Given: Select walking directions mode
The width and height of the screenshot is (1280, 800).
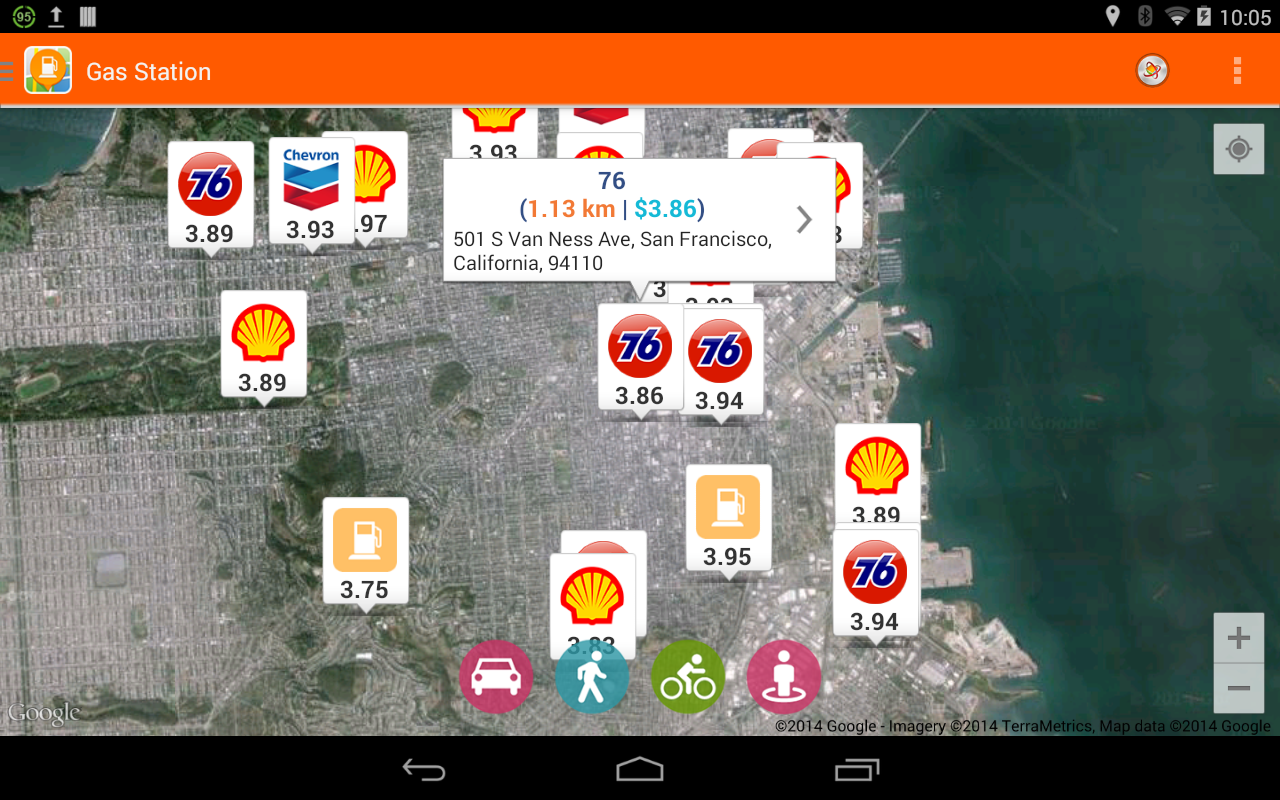Looking at the screenshot, I should [592, 677].
